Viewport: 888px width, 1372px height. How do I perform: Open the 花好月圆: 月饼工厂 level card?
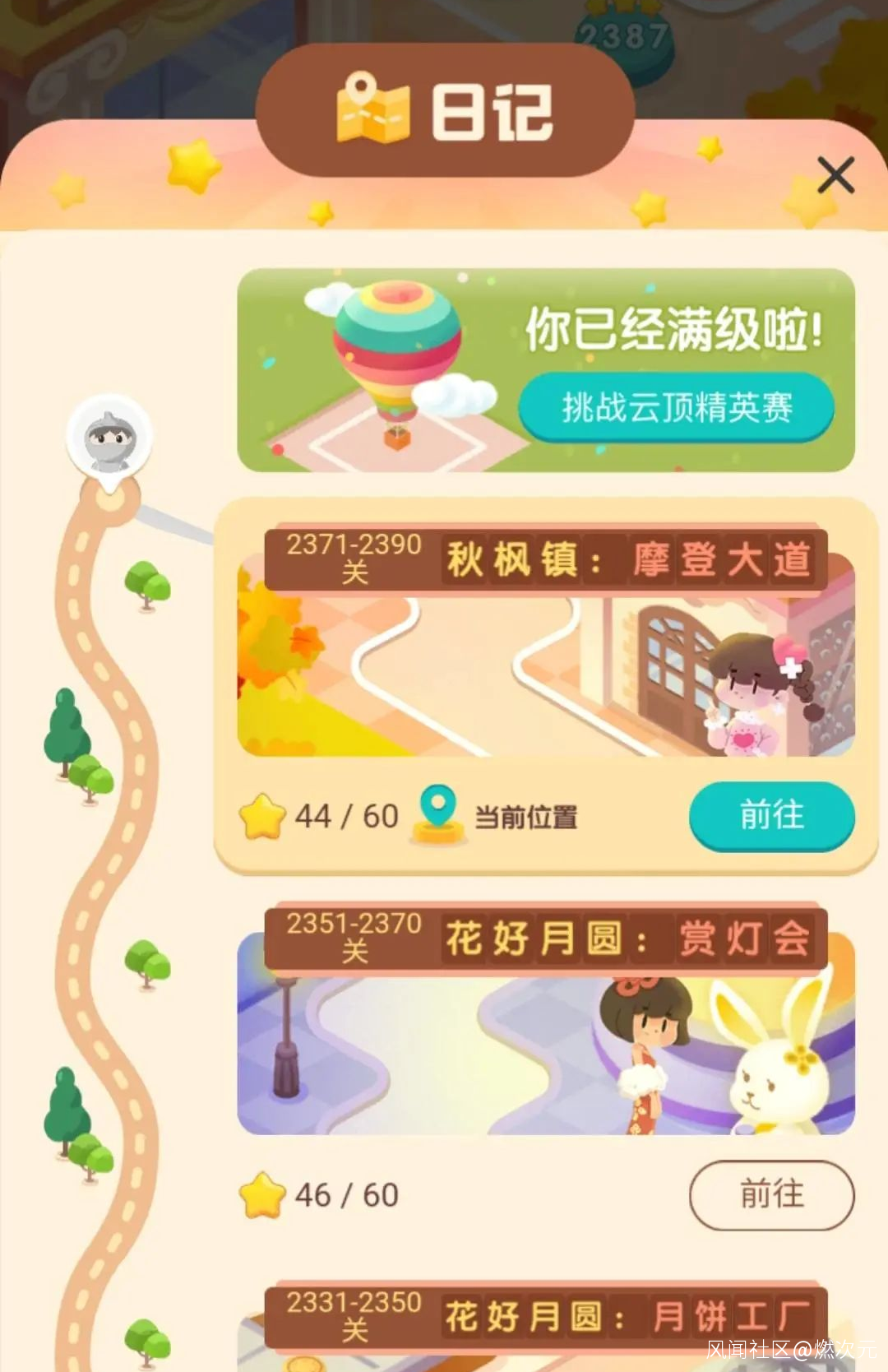[x=546, y=1326]
